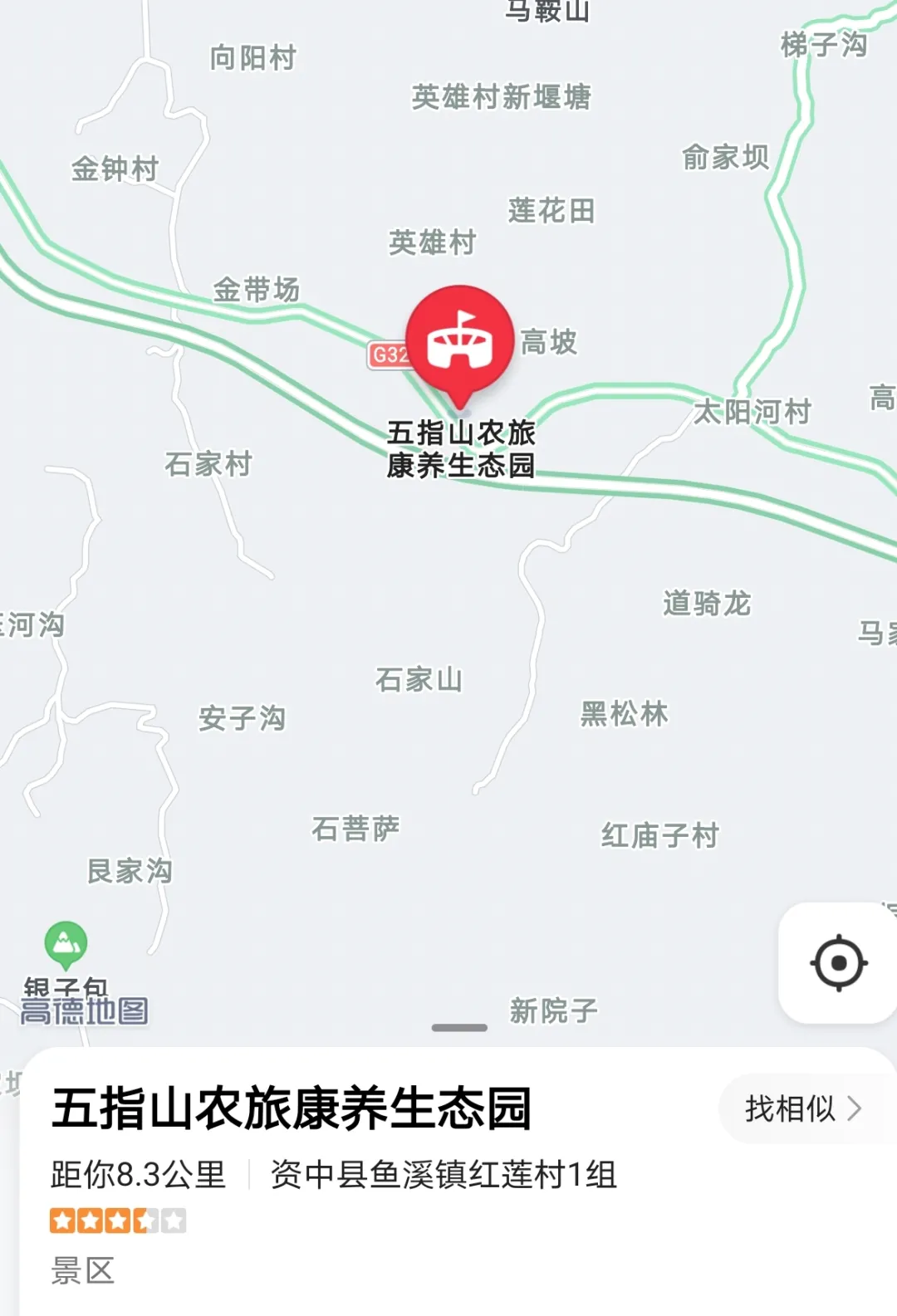Select the 太阳河村 map label
The image size is (897, 1316).
coord(748,409)
